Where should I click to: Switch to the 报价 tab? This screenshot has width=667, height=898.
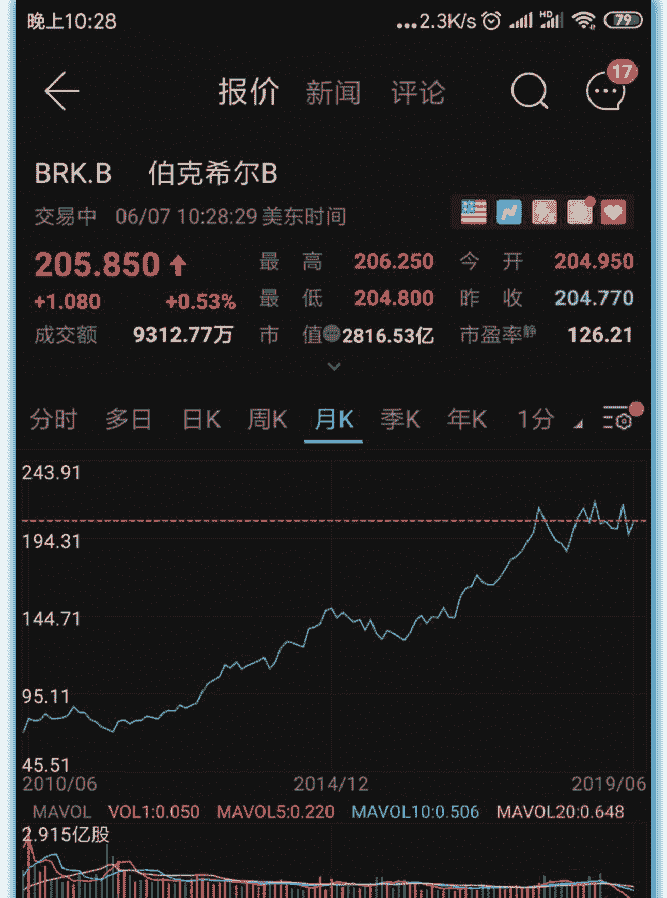(x=249, y=92)
